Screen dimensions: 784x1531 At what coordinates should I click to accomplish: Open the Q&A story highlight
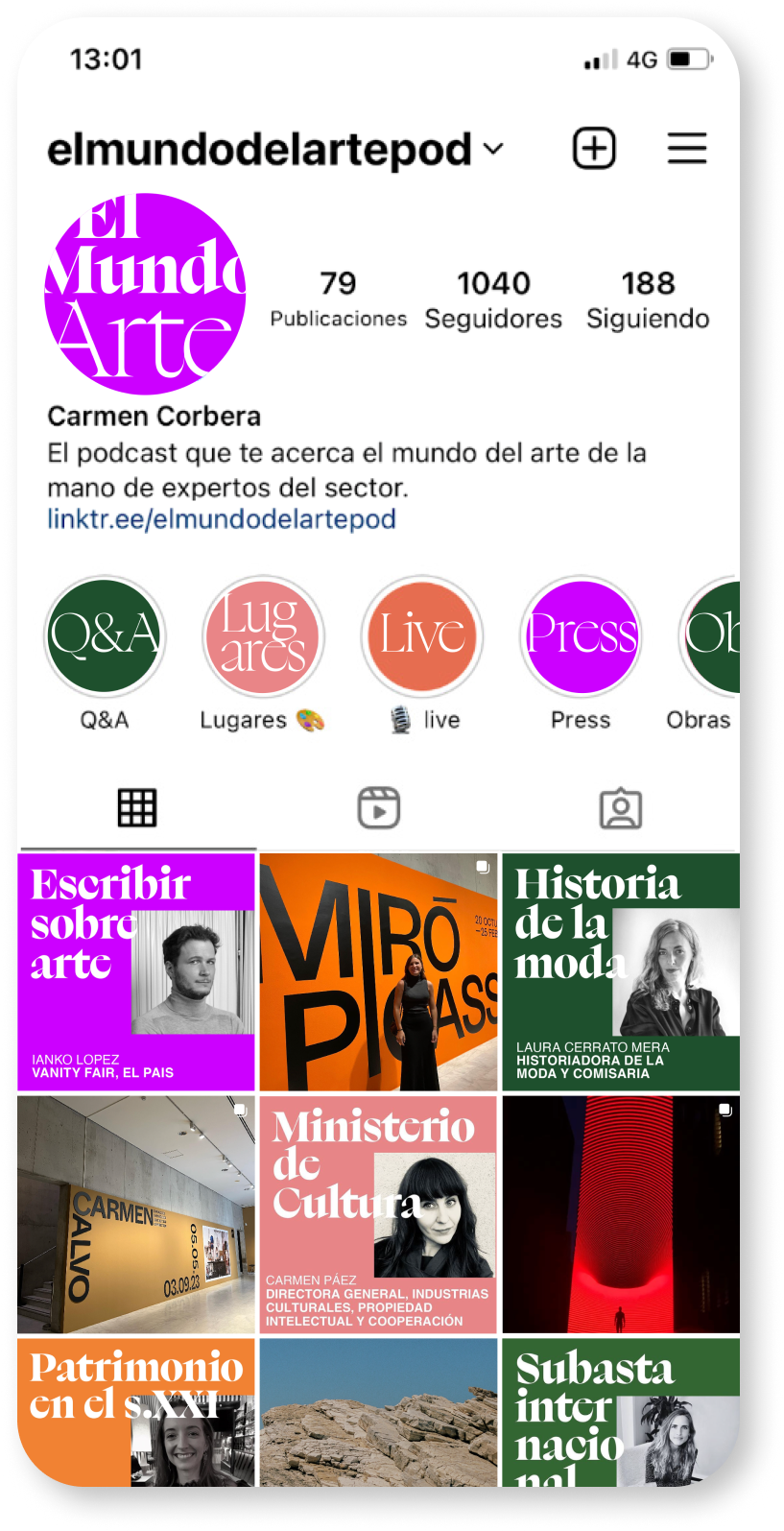105,636
